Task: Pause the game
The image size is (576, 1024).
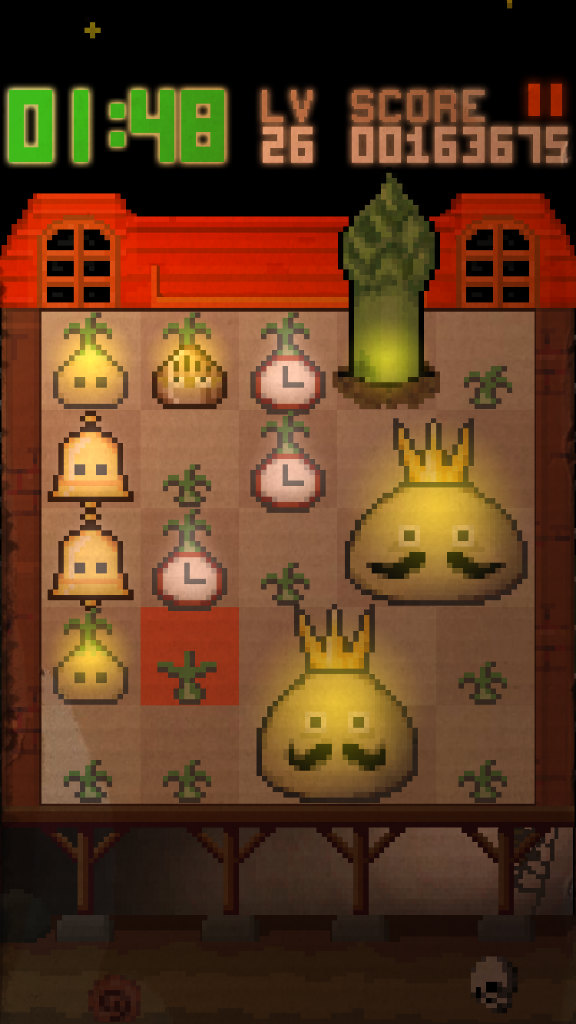Action: (545, 101)
